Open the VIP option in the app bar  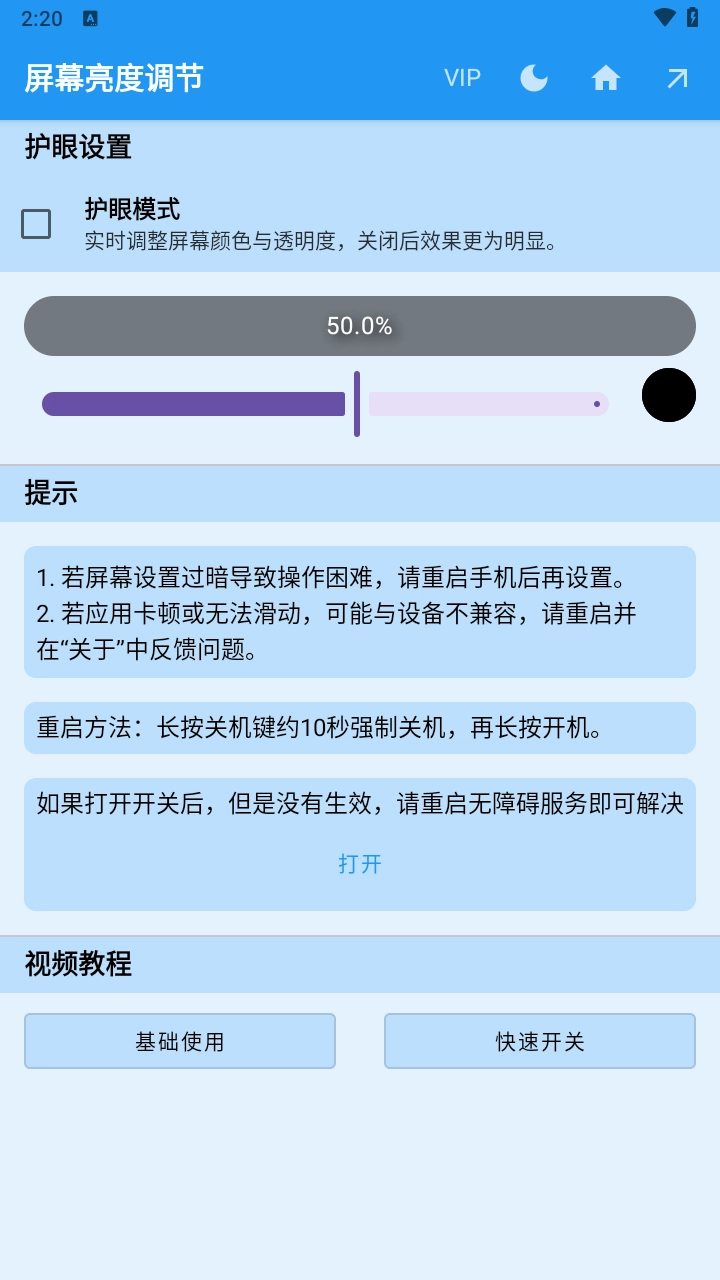[x=462, y=78]
